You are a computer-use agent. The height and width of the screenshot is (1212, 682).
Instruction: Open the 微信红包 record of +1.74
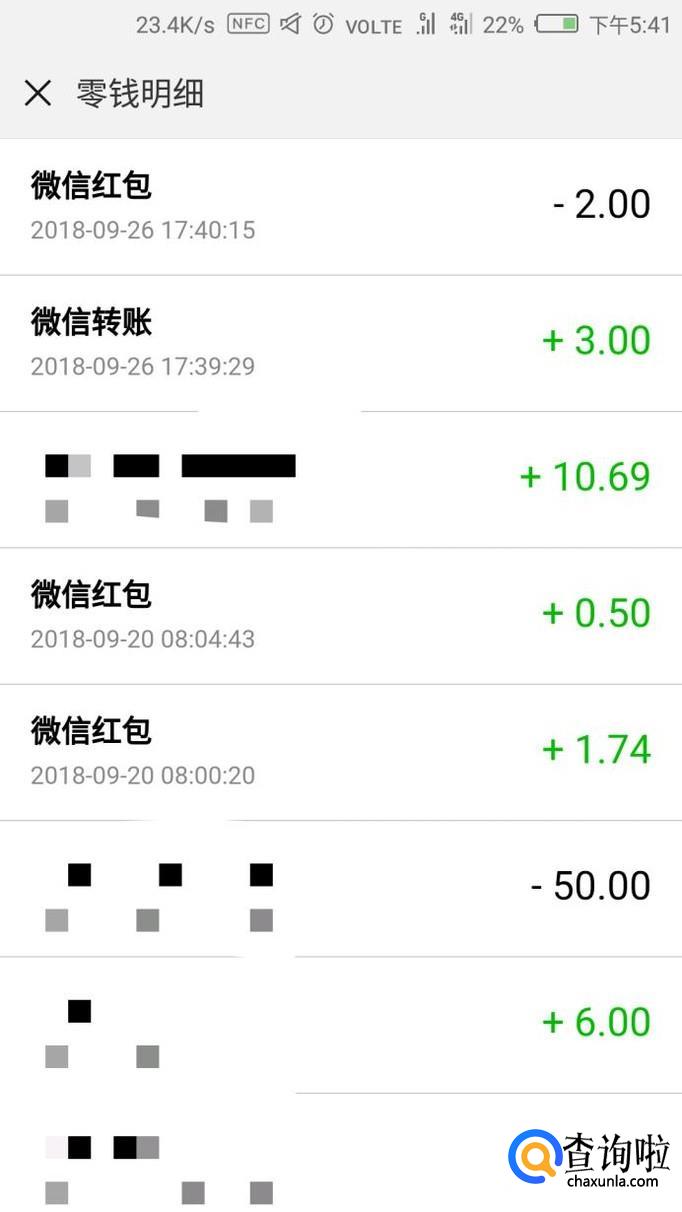point(340,751)
